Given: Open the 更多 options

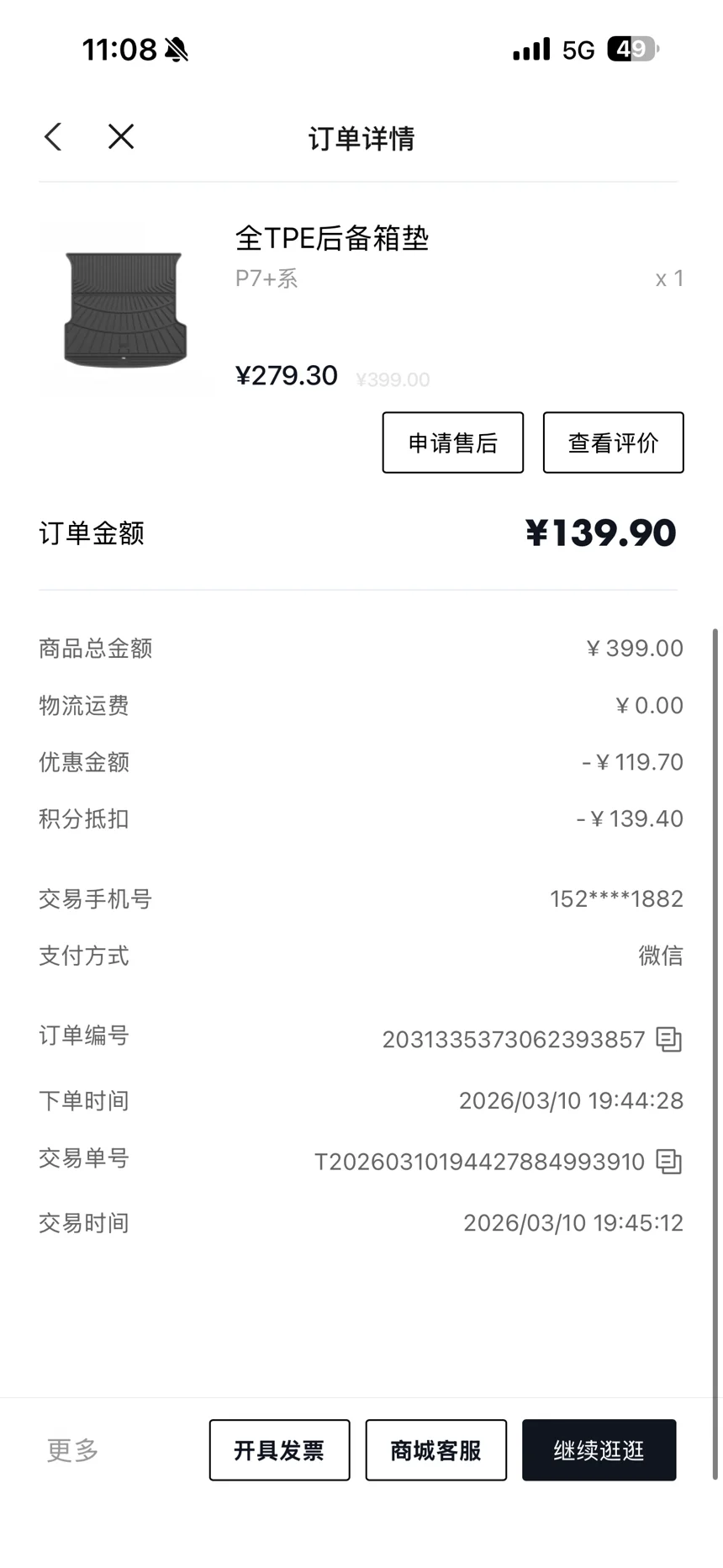Looking at the screenshot, I should click(72, 1449).
